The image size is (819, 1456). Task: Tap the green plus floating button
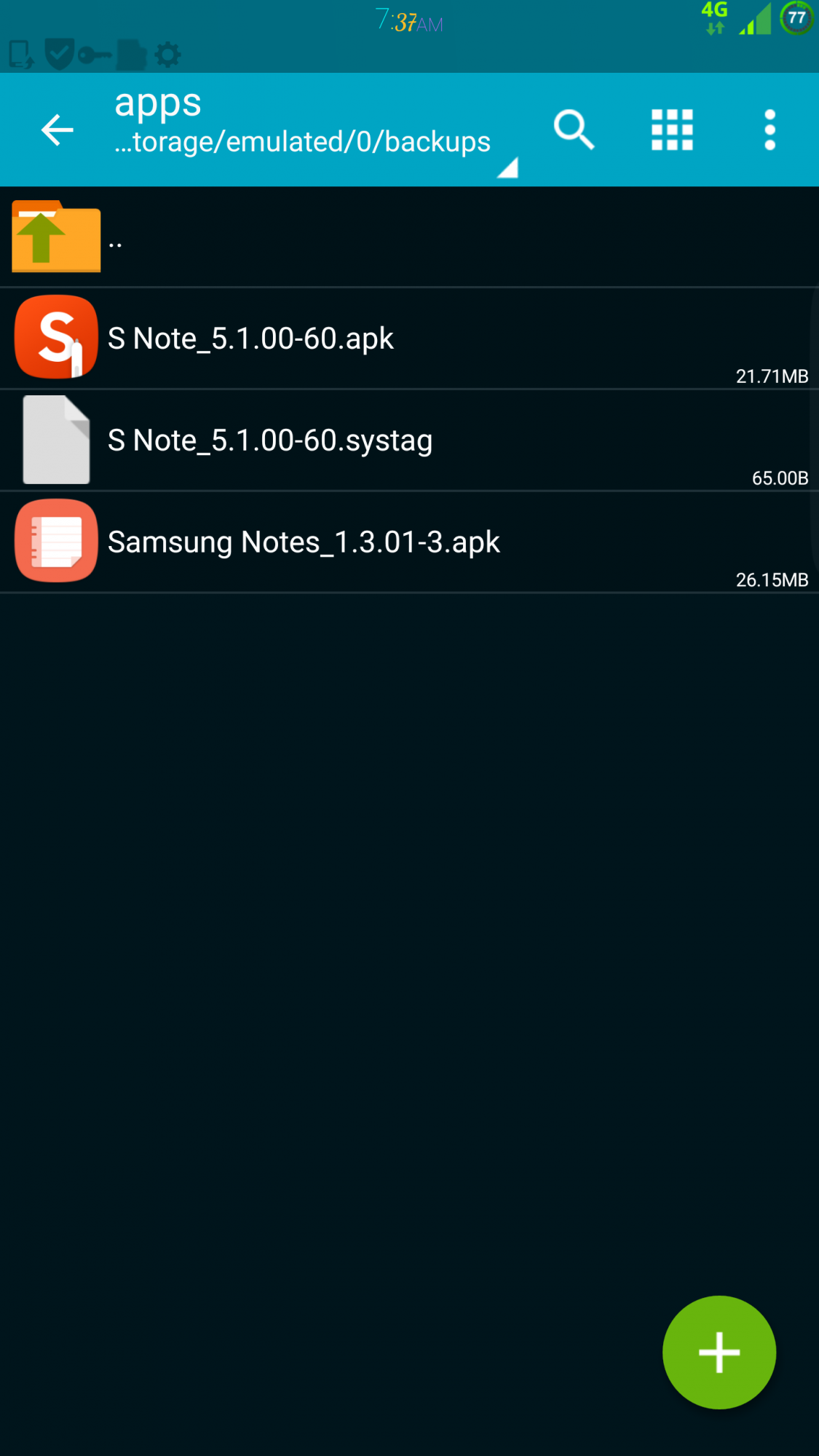coord(719,1352)
